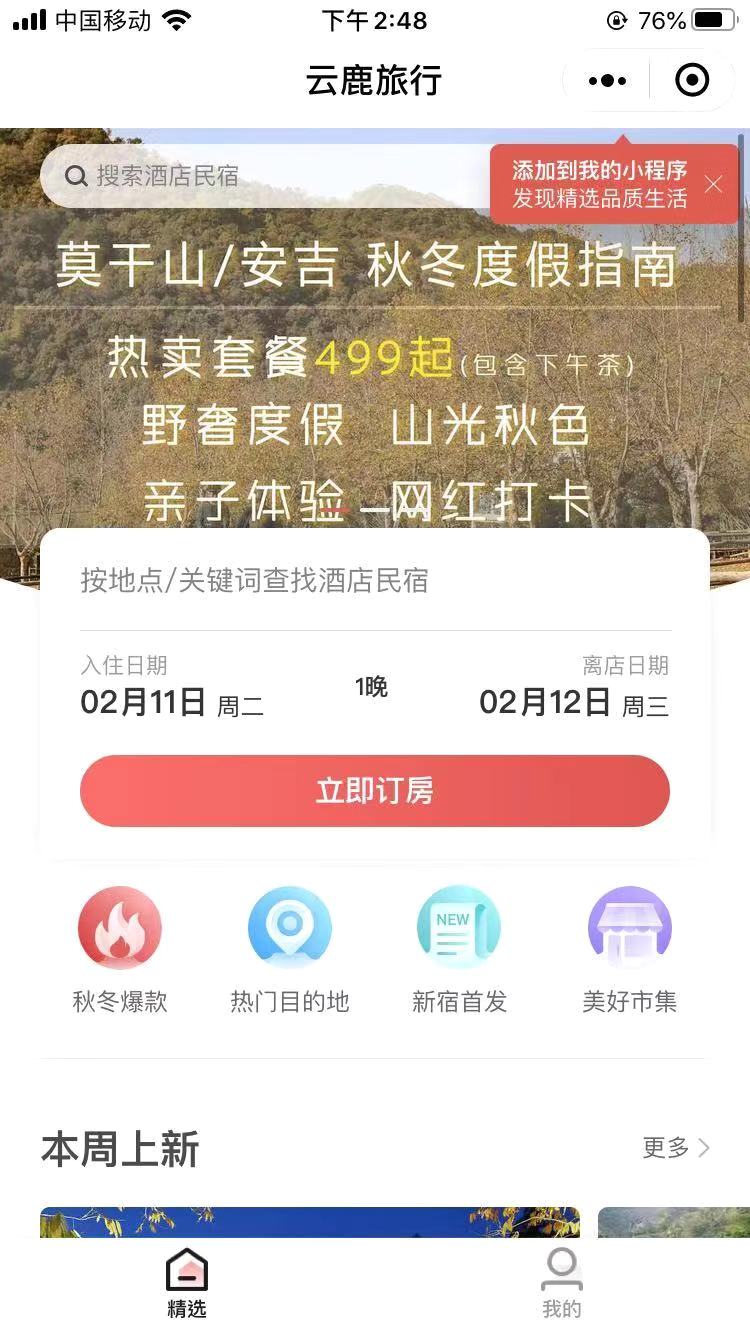Tap the 立即订房 booking button
The image size is (750, 1334).
(x=375, y=791)
